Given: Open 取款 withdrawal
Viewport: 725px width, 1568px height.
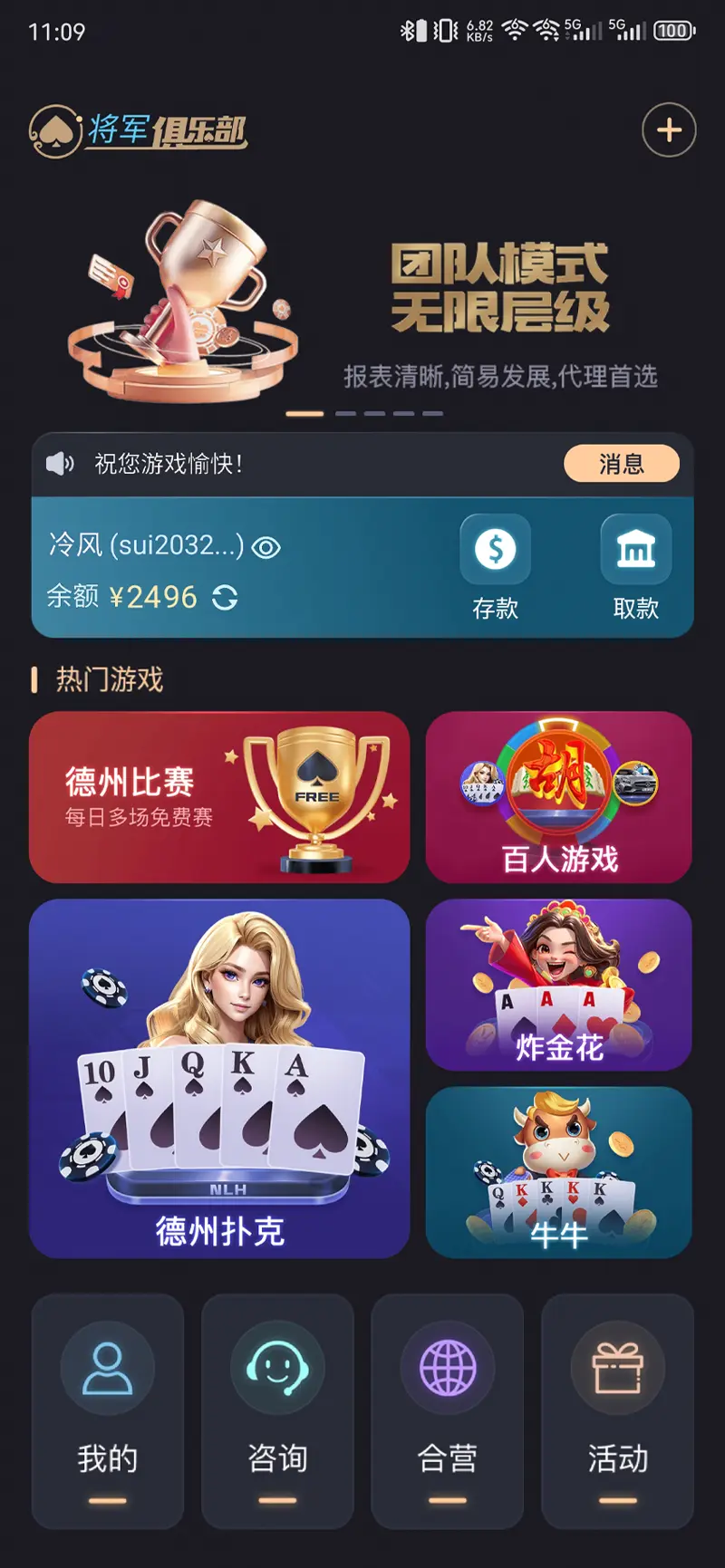Looking at the screenshot, I should click(635, 566).
